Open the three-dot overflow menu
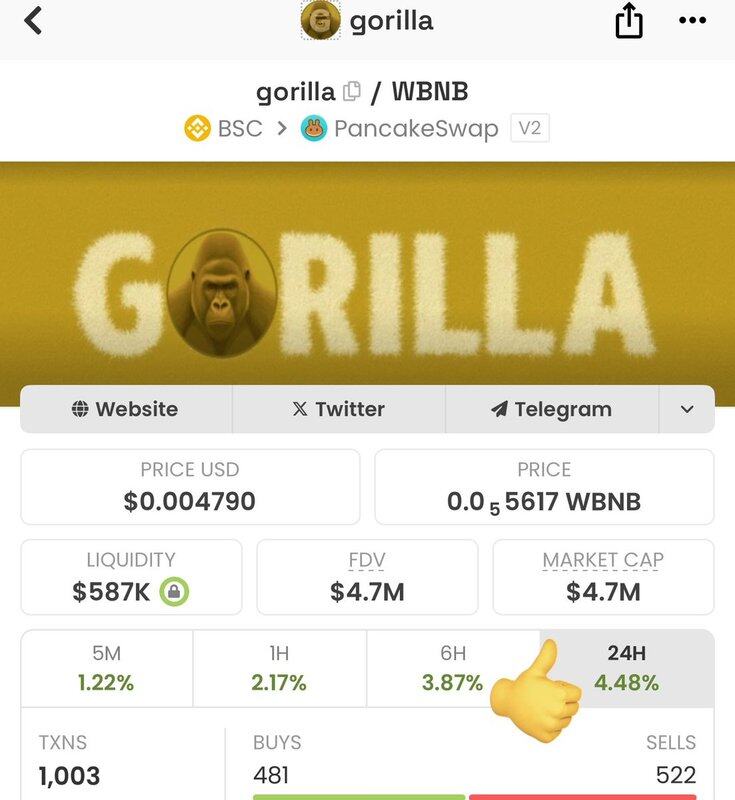This screenshot has height=800, width=735. click(692, 21)
